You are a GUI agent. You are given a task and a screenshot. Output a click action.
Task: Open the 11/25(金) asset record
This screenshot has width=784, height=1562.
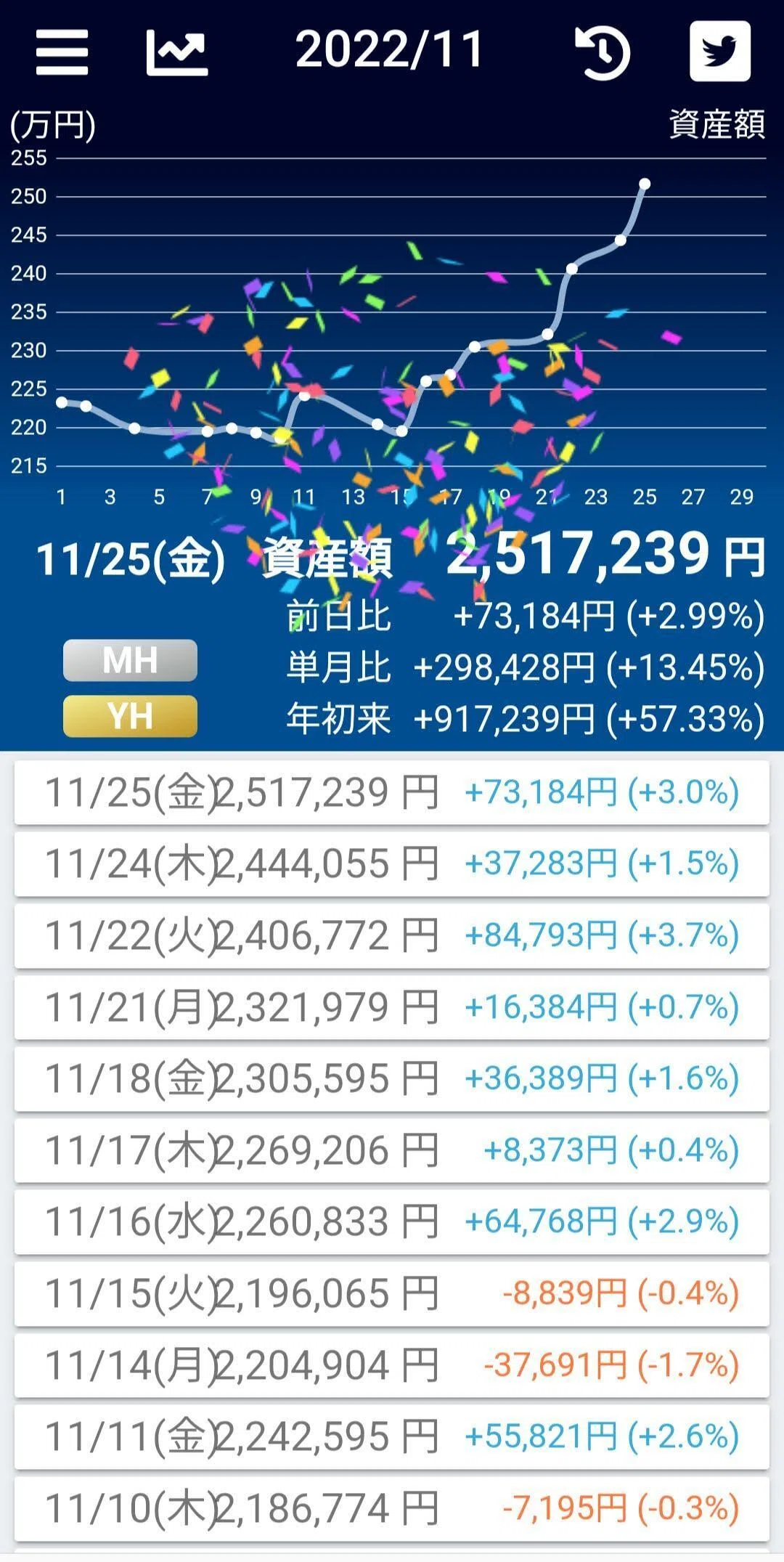[392, 792]
